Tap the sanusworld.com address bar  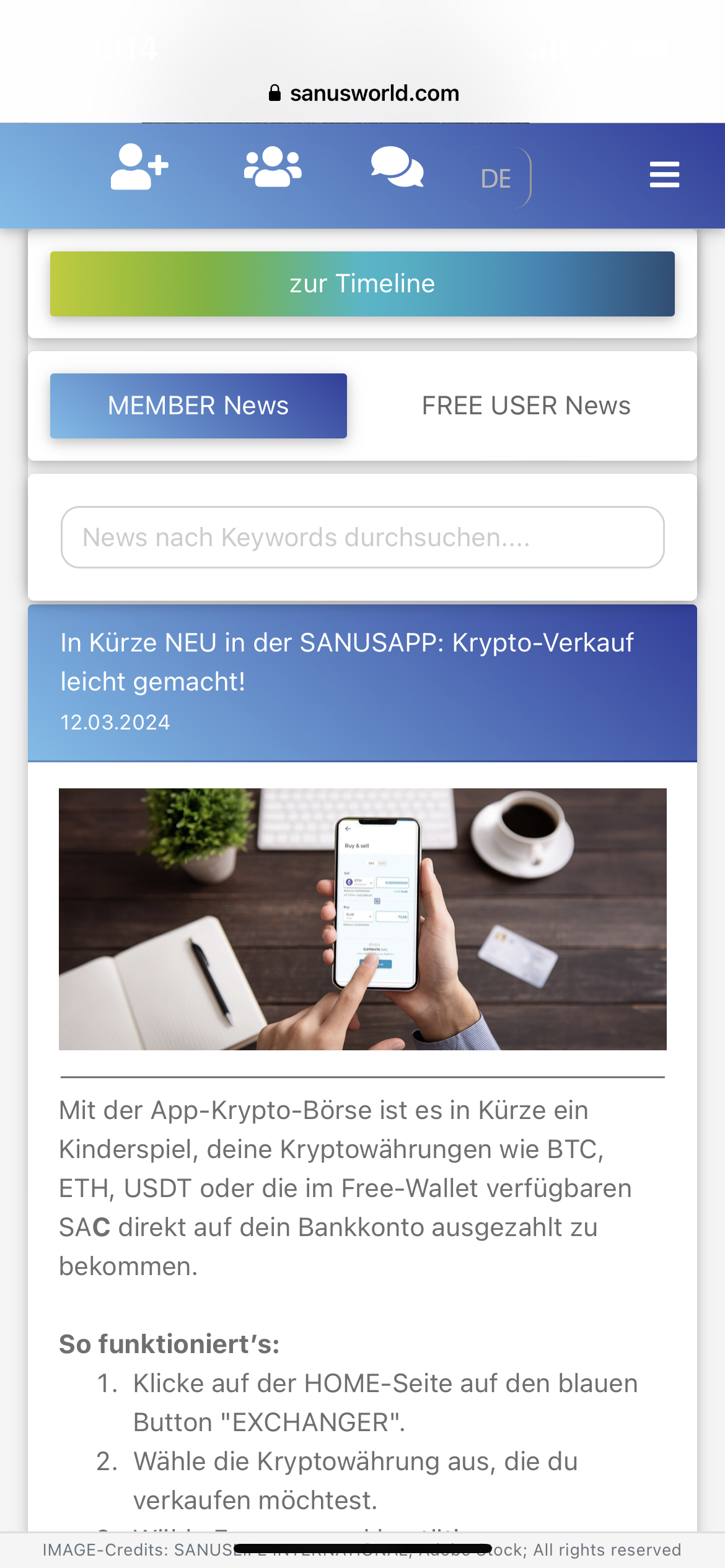point(364,94)
